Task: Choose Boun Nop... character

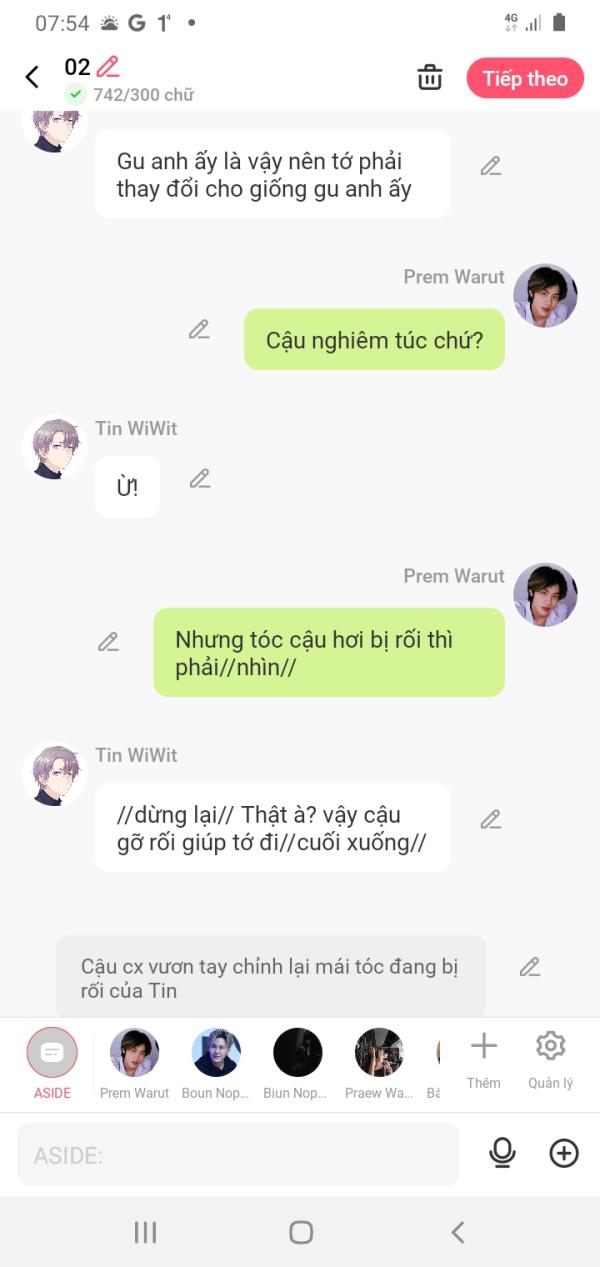Action: pos(216,1063)
